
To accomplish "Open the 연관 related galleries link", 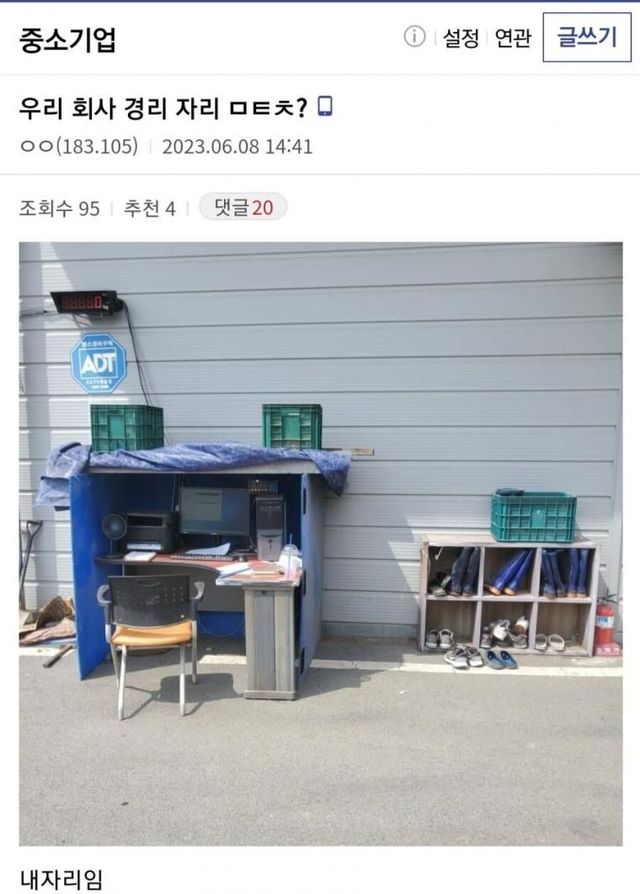I will pyautogui.click(x=513, y=38).
